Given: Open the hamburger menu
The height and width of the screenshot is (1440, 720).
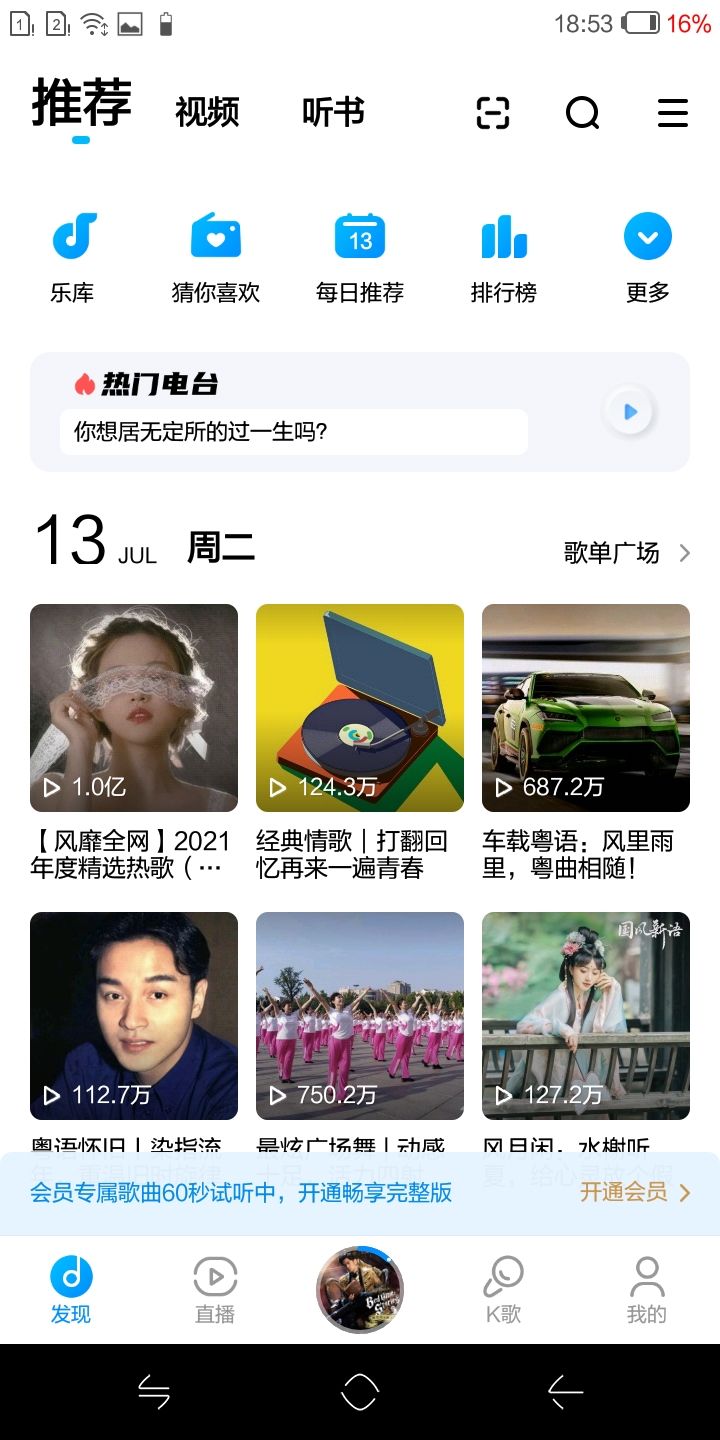Looking at the screenshot, I should [672, 114].
